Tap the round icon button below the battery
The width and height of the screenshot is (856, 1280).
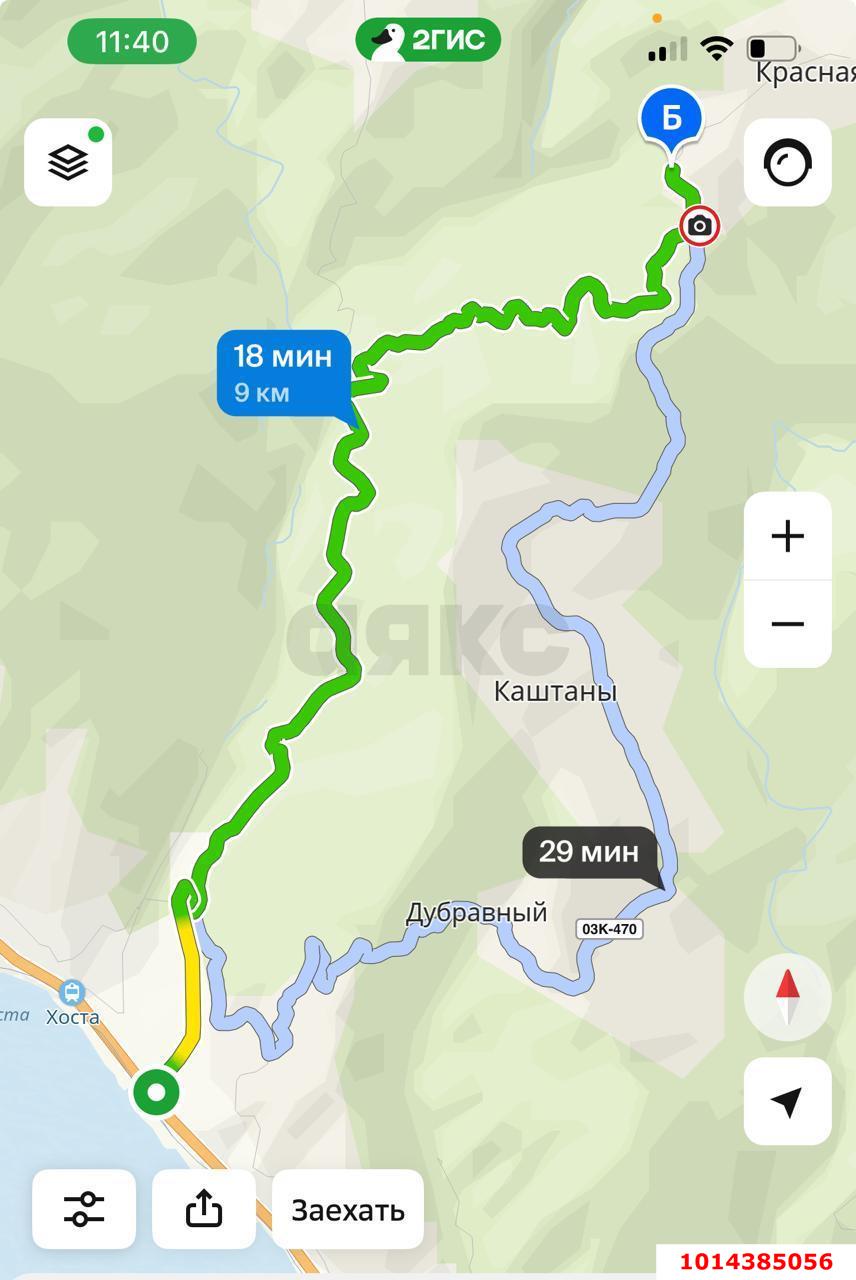click(787, 163)
